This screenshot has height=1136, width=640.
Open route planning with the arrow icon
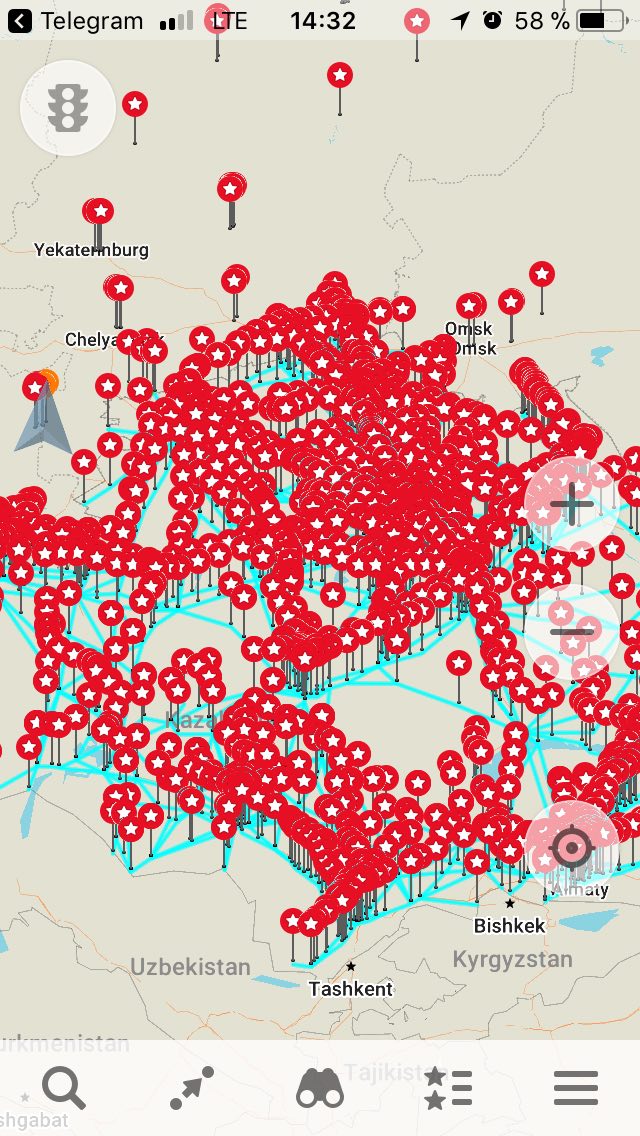191,1088
